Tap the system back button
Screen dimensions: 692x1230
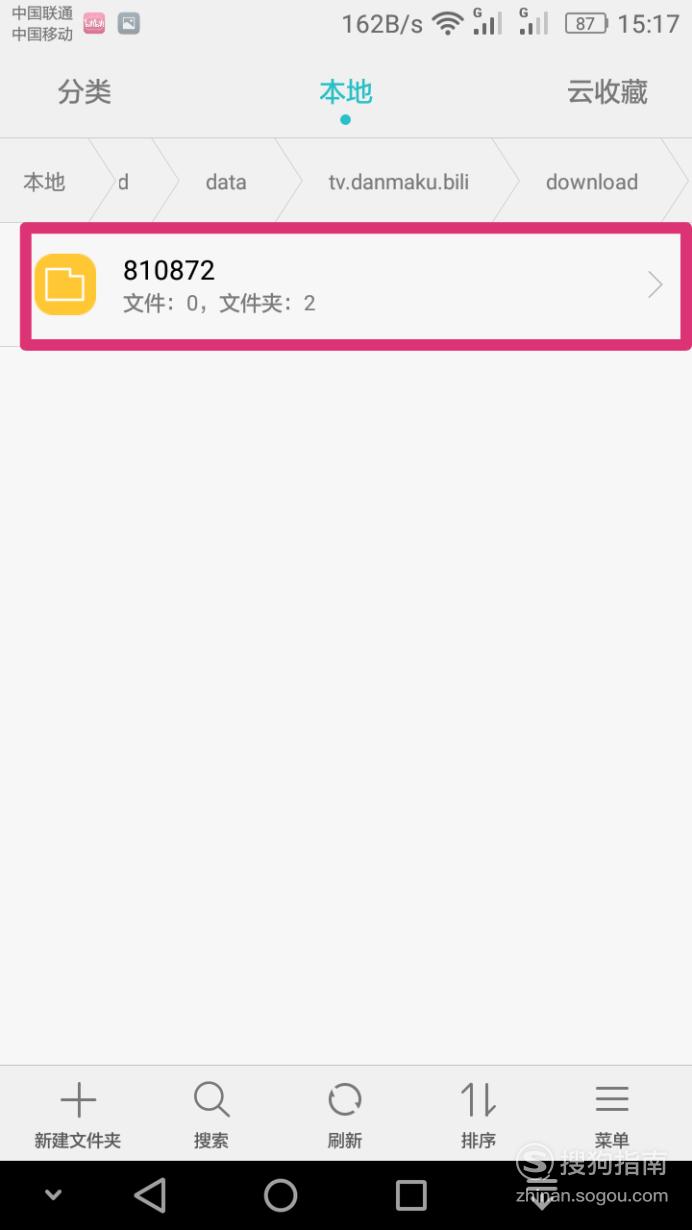[x=150, y=1195]
